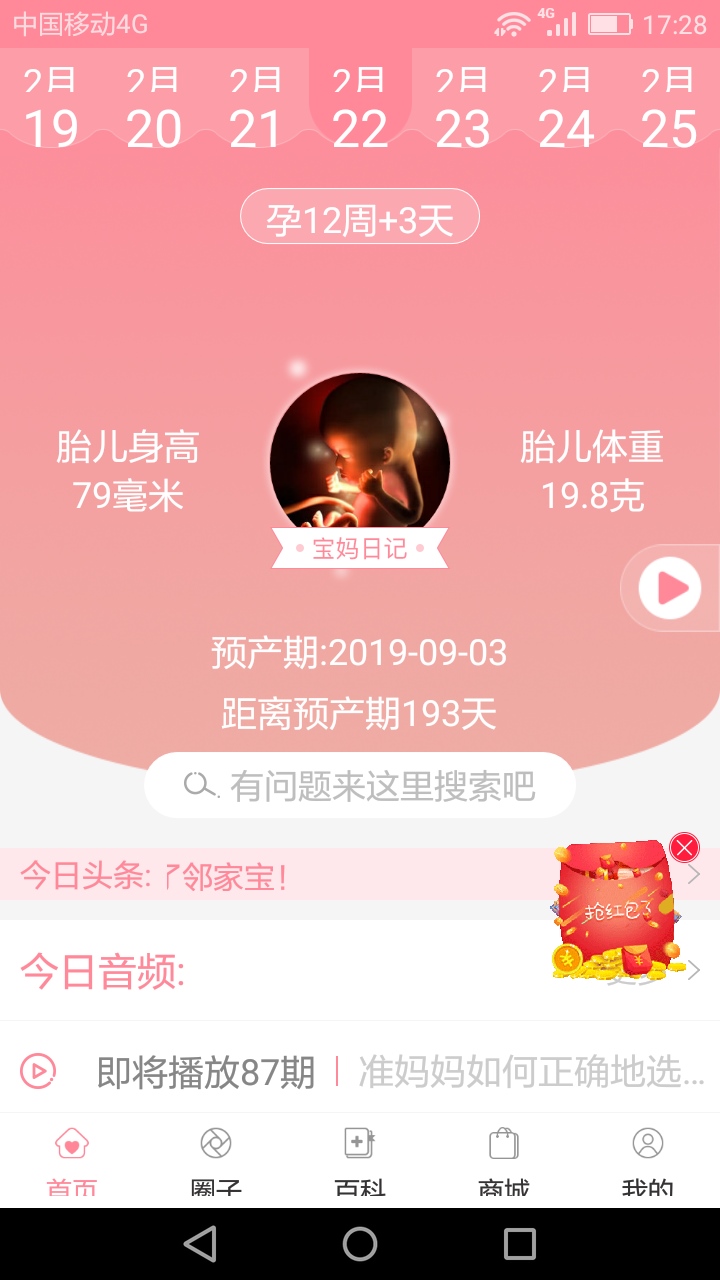Switch to the 百科 tab

360,1160
